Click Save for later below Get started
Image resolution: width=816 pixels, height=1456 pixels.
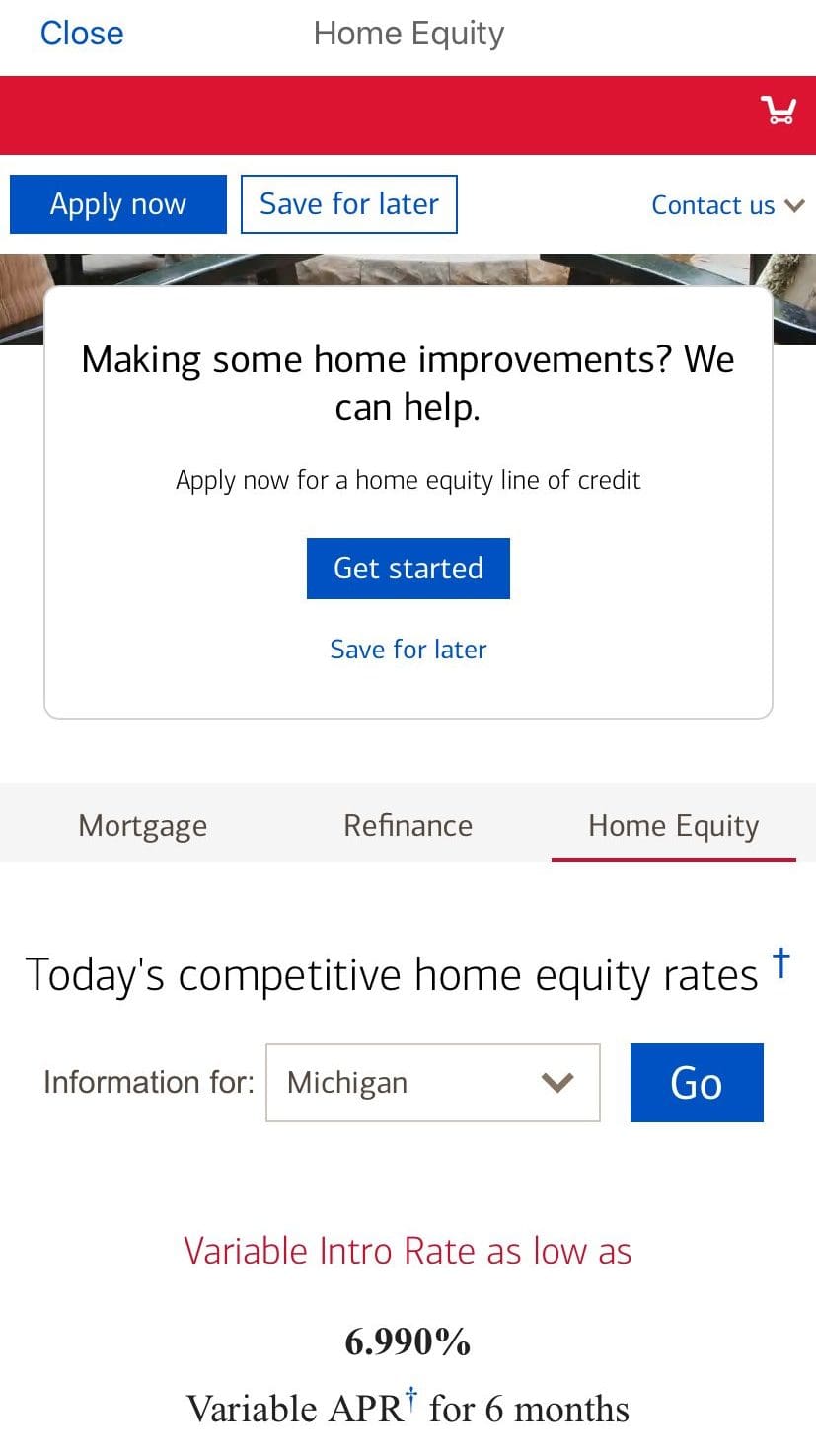click(x=408, y=649)
